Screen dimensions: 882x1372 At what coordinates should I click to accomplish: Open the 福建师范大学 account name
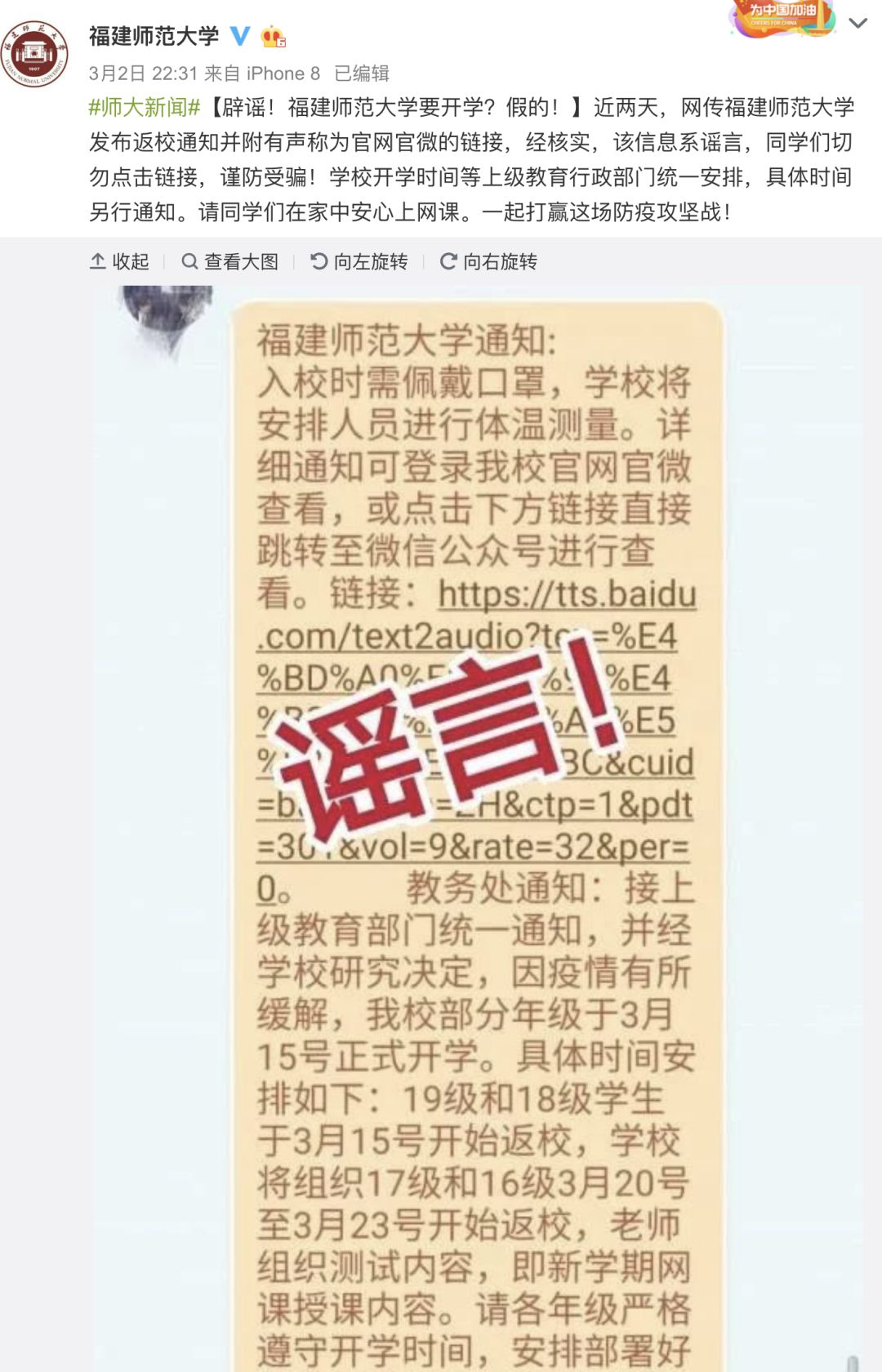pyautogui.click(x=154, y=37)
